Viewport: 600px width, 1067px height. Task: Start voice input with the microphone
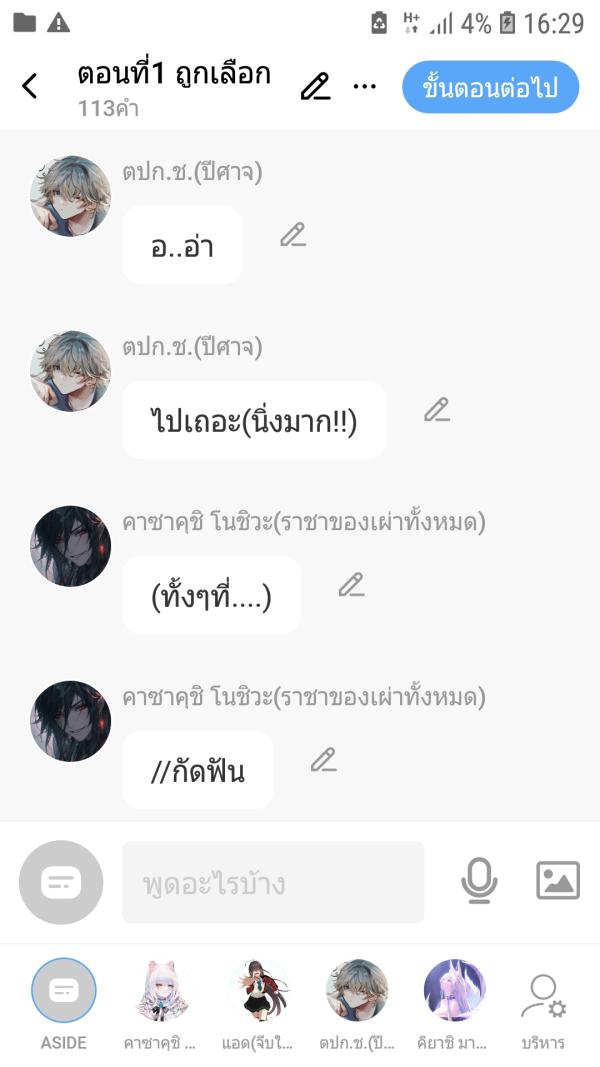(x=479, y=881)
